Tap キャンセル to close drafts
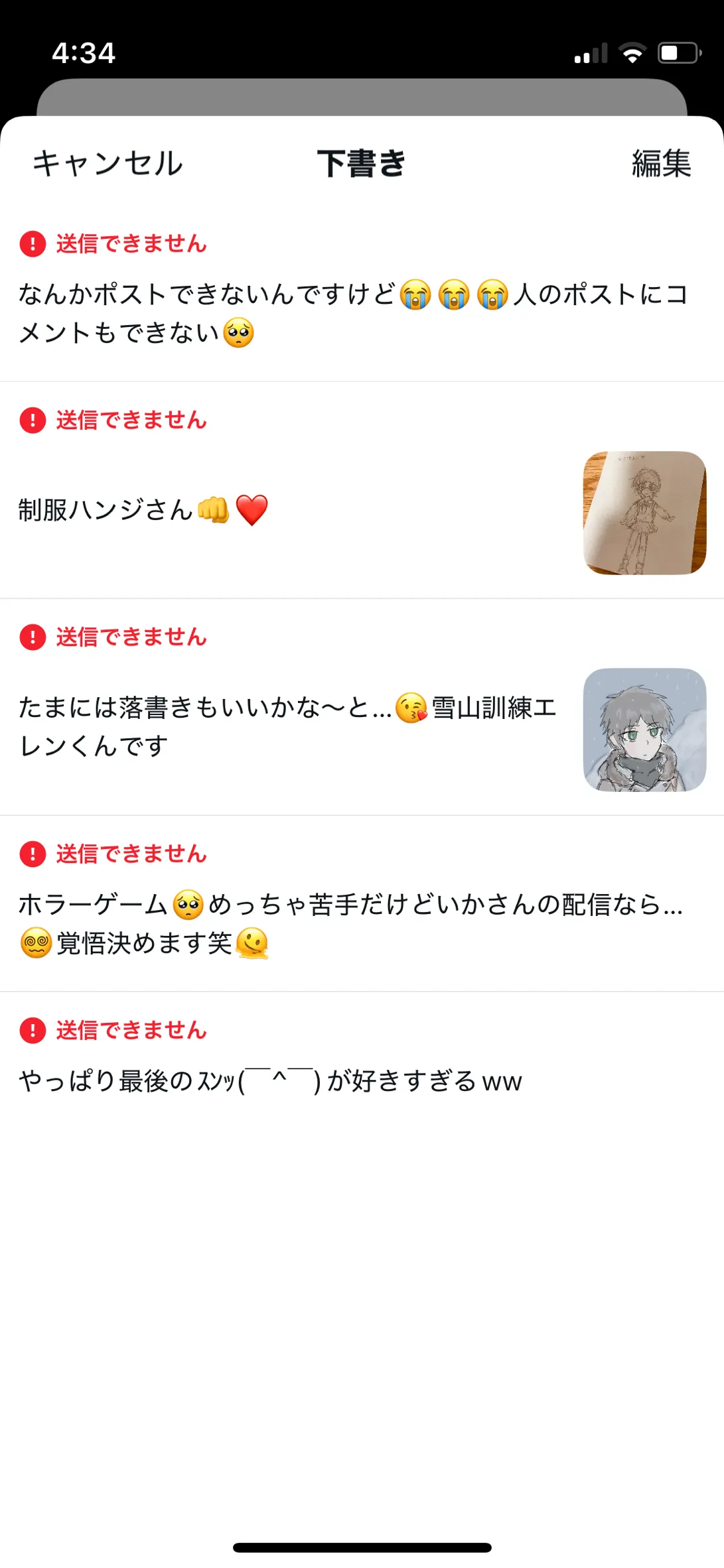 pos(108,163)
